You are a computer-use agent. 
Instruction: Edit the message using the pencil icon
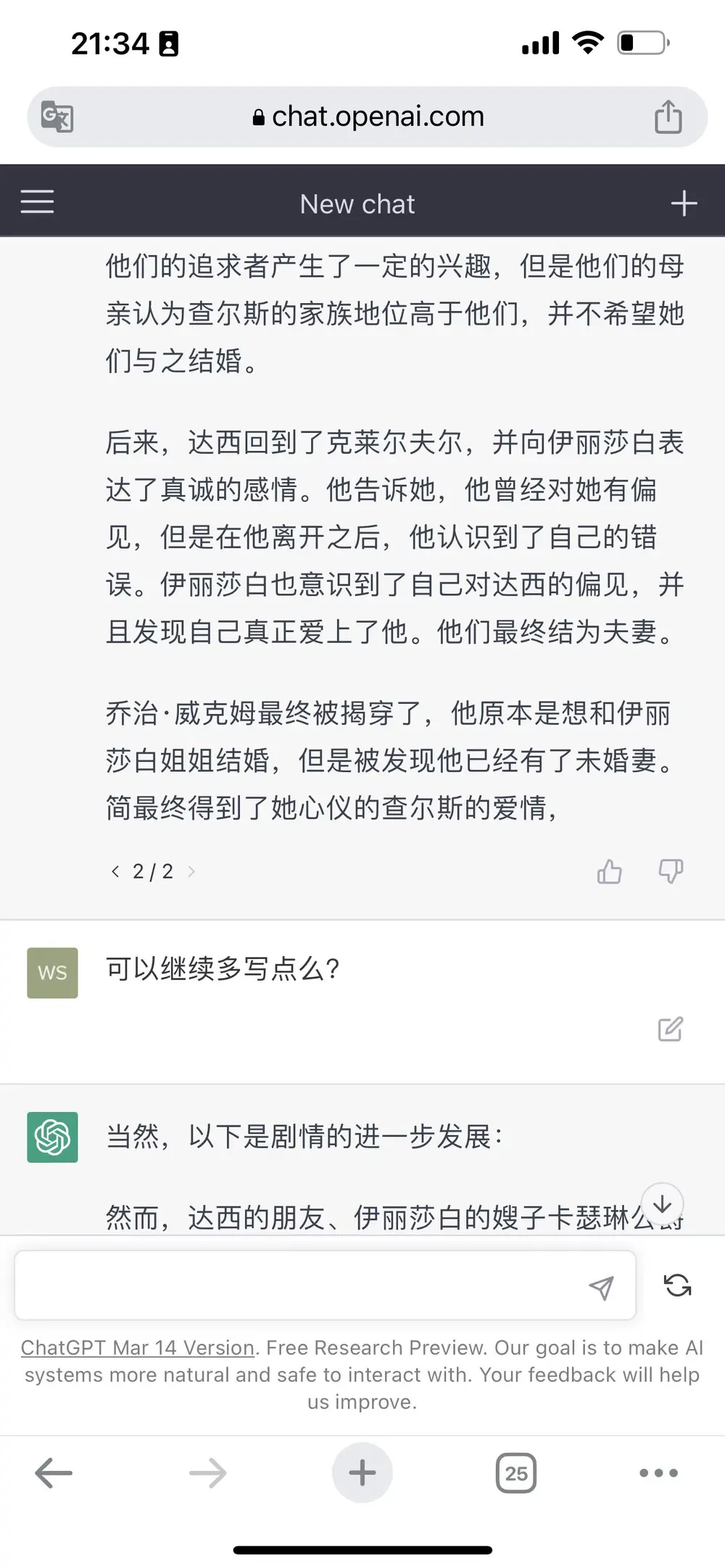click(671, 1029)
